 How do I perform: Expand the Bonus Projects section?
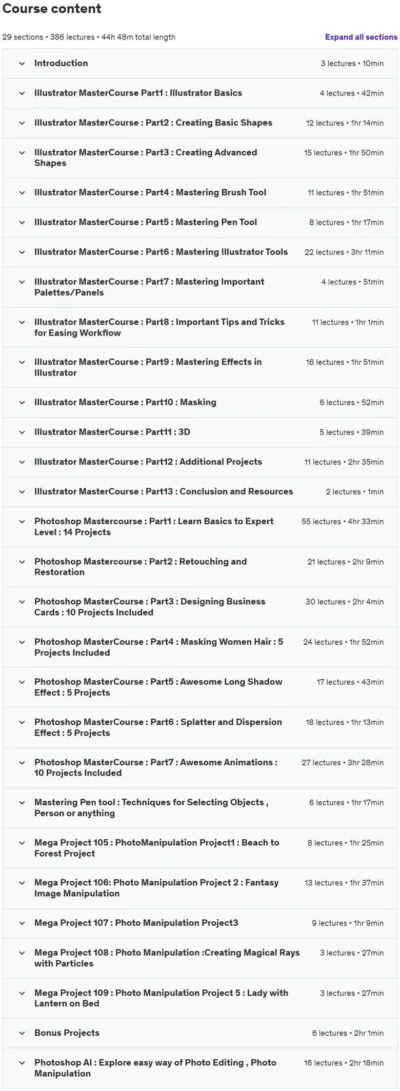(x=200, y=1033)
